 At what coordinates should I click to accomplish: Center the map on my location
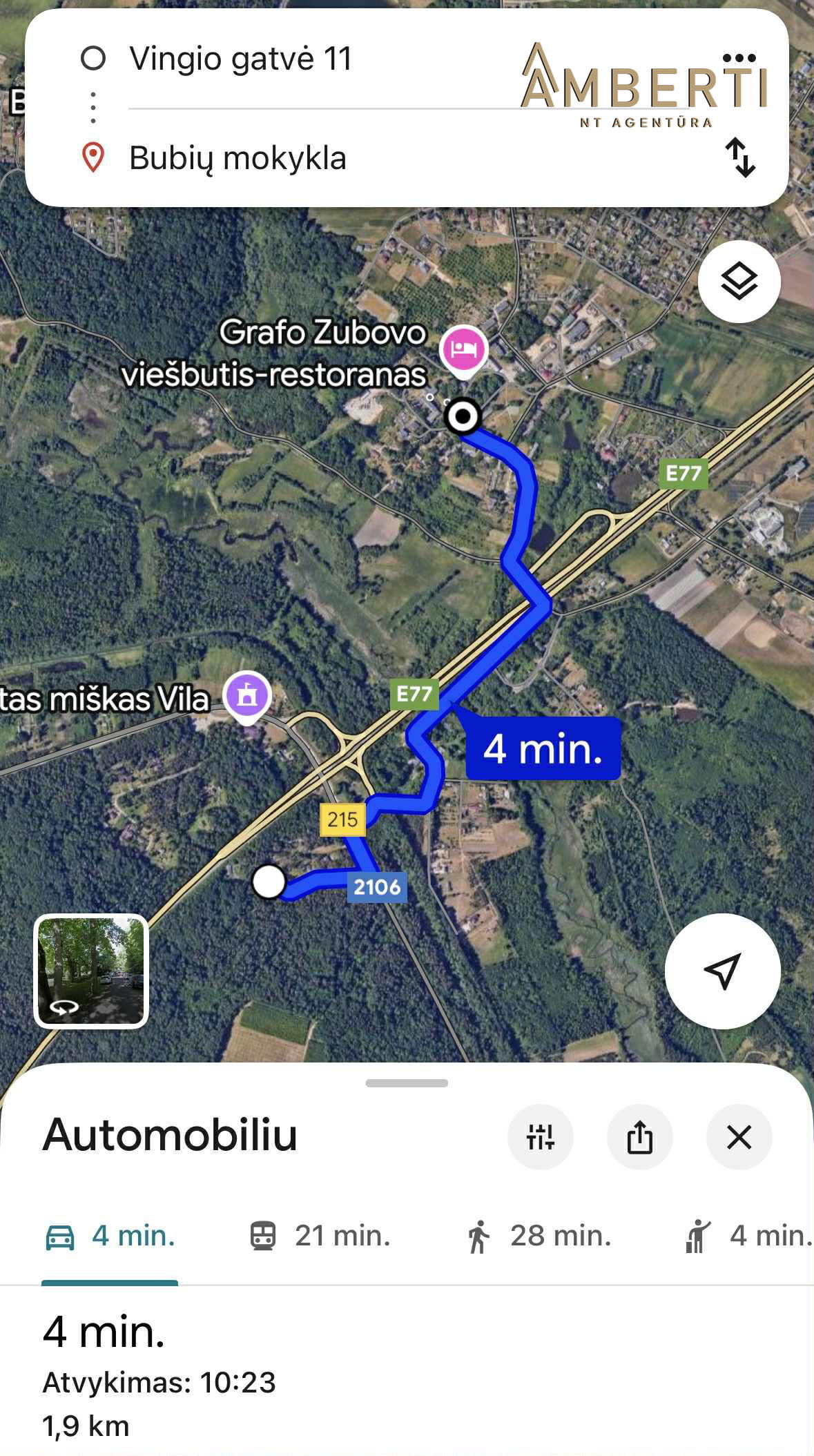click(x=722, y=971)
